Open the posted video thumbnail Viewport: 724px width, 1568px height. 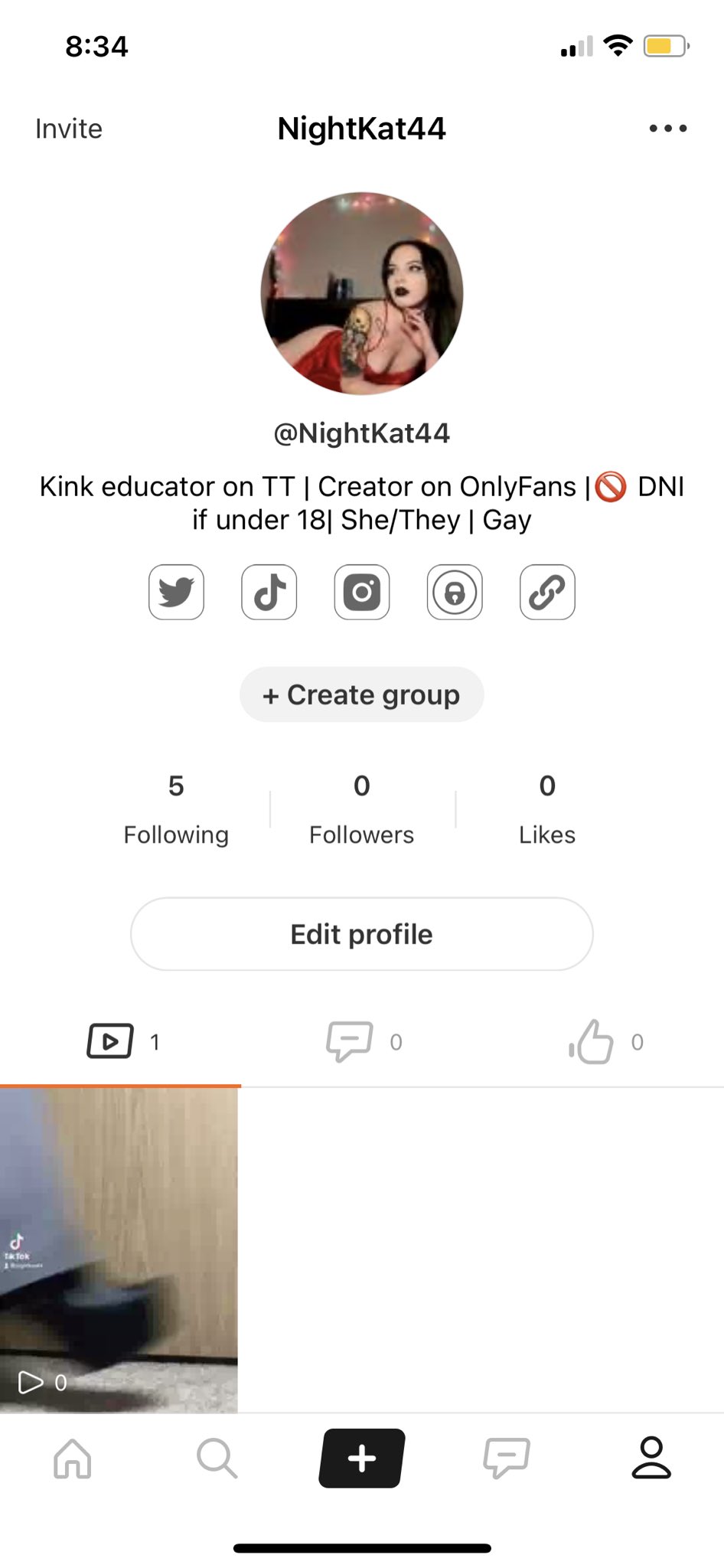click(119, 1249)
